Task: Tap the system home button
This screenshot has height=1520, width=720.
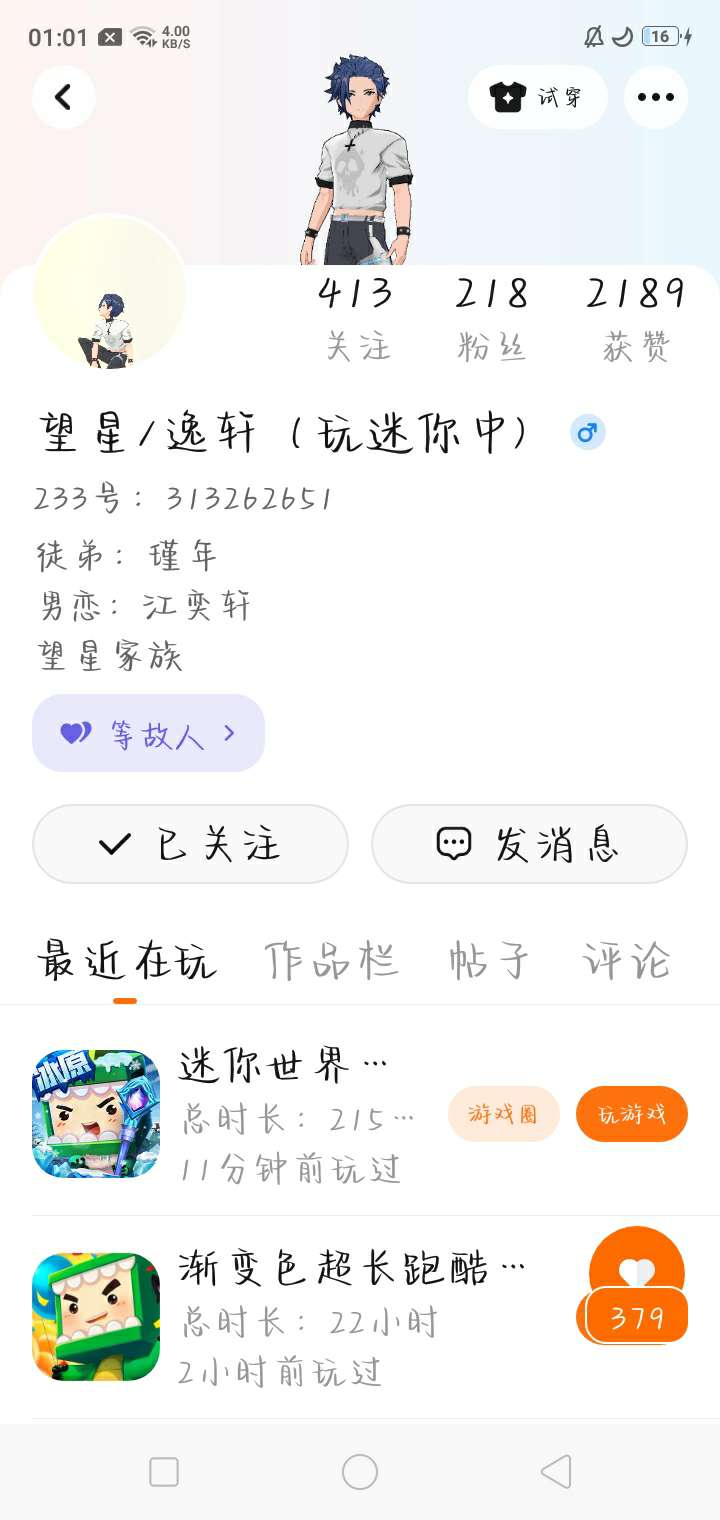Action: pyautogui.click(x=360, y=1472)
